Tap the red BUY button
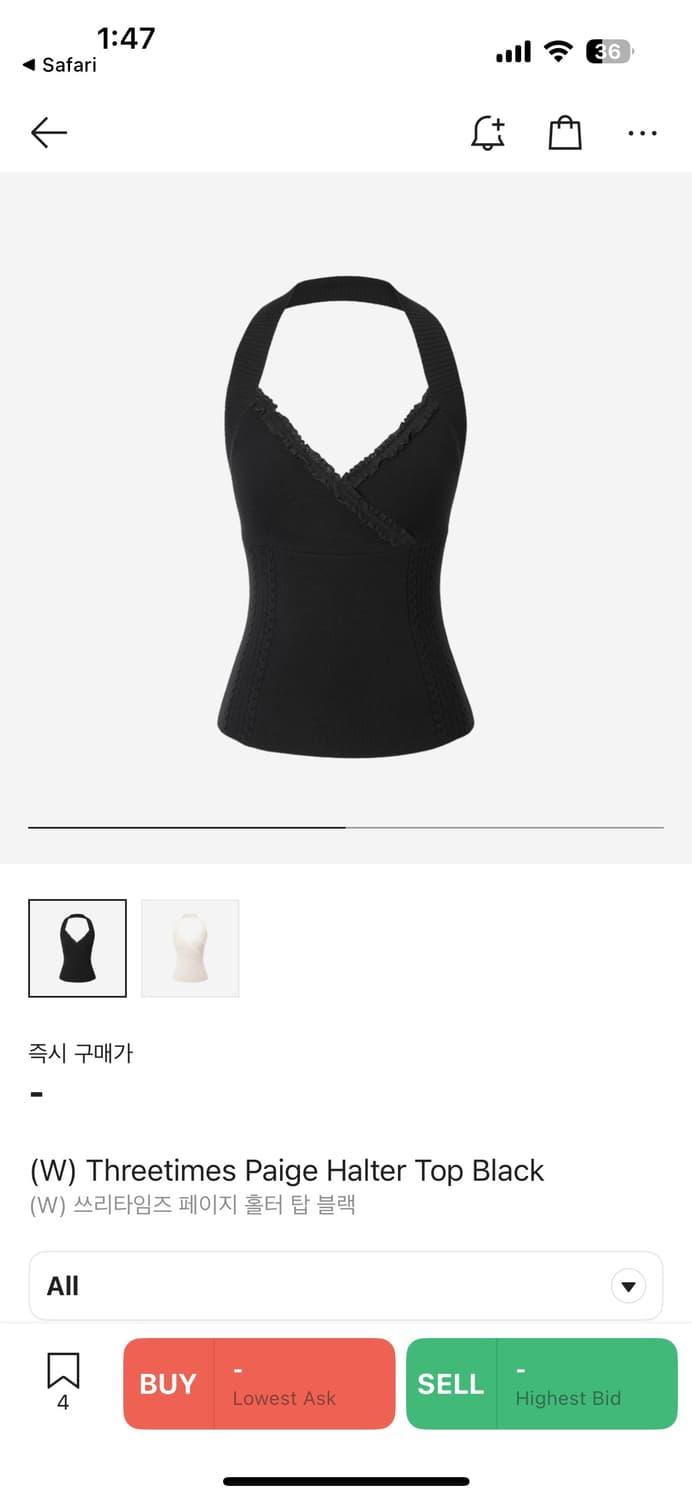This screenshot has width=692, height=1500. (259, 1384)
